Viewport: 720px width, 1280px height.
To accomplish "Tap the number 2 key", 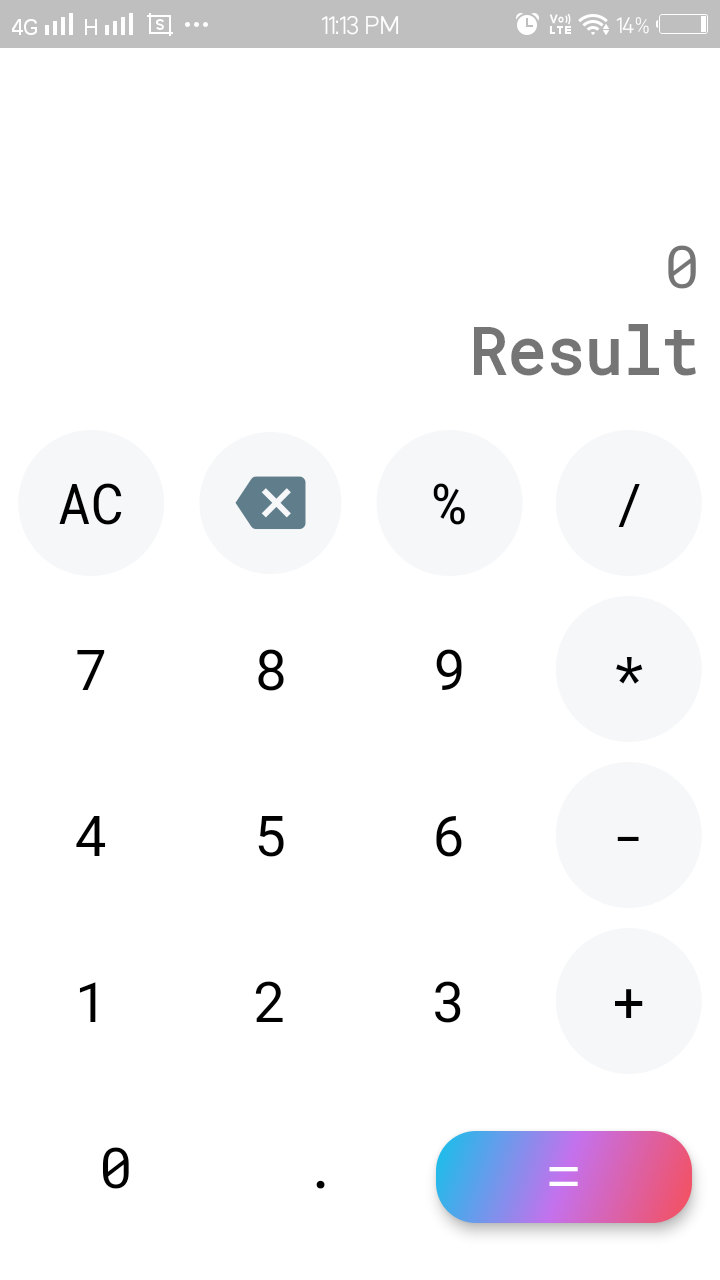I will pyautogui.click(x=270, y=1001).
